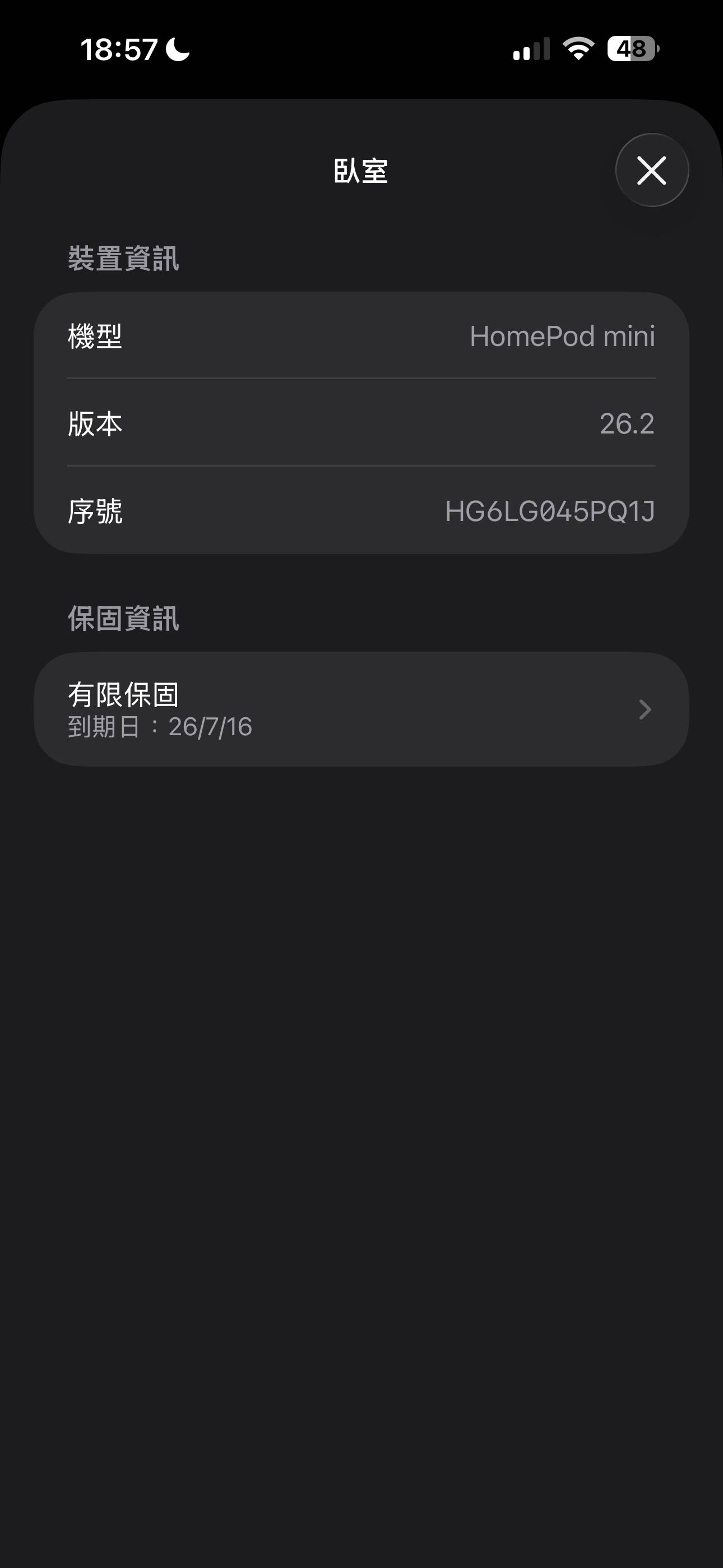
Task: Close the 臥室 device info sheet
Action: point(651,170)
